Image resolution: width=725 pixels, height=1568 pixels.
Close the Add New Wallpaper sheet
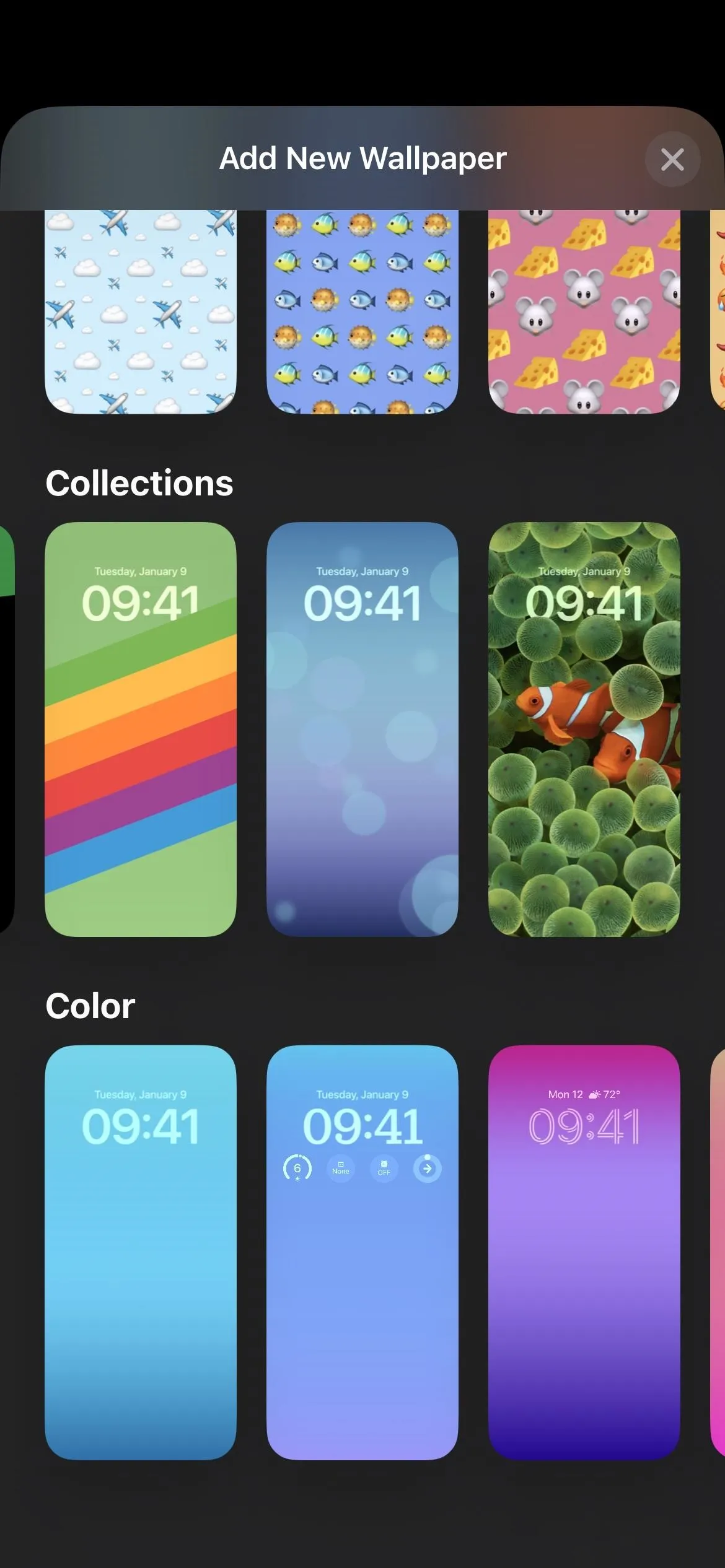coord(672,159)
